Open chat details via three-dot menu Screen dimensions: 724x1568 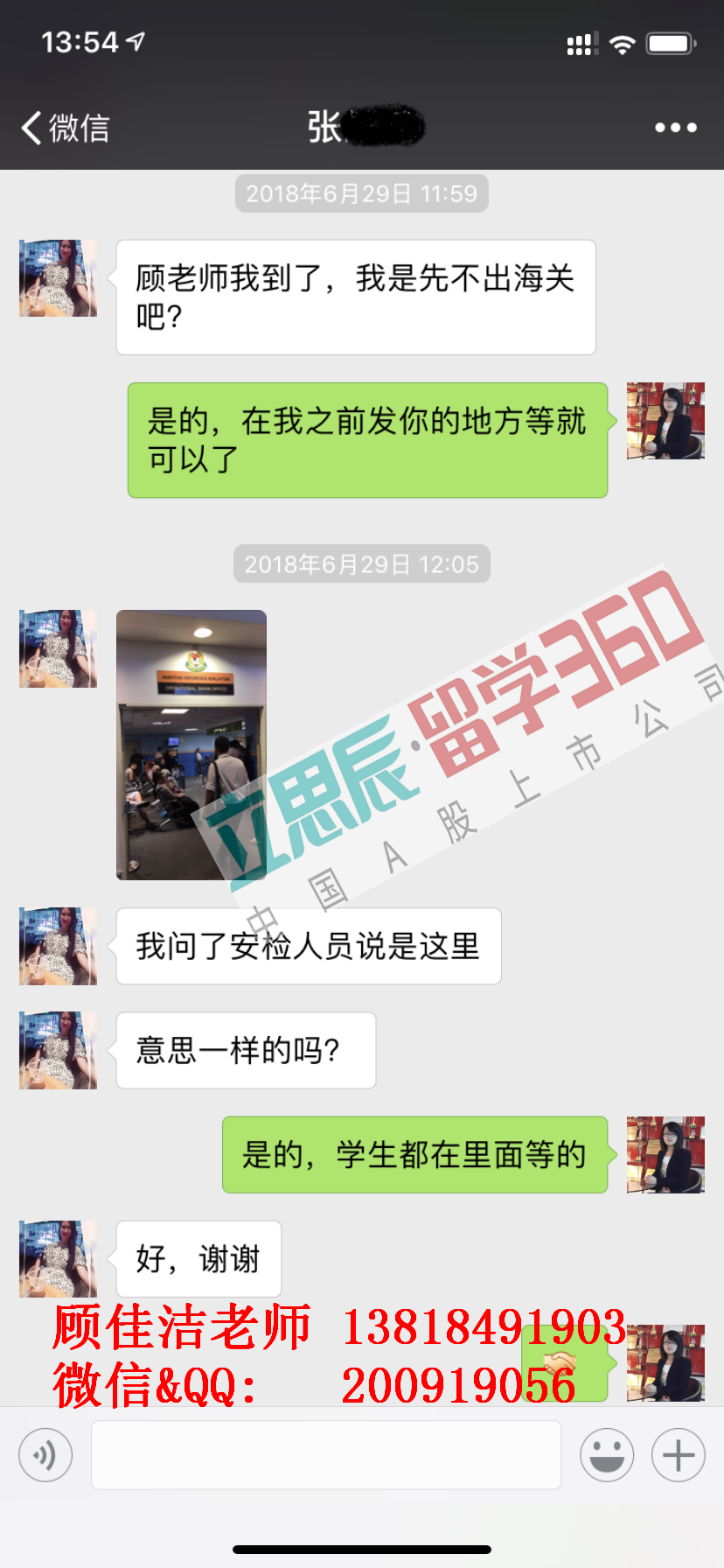click(x=675, y=128)
